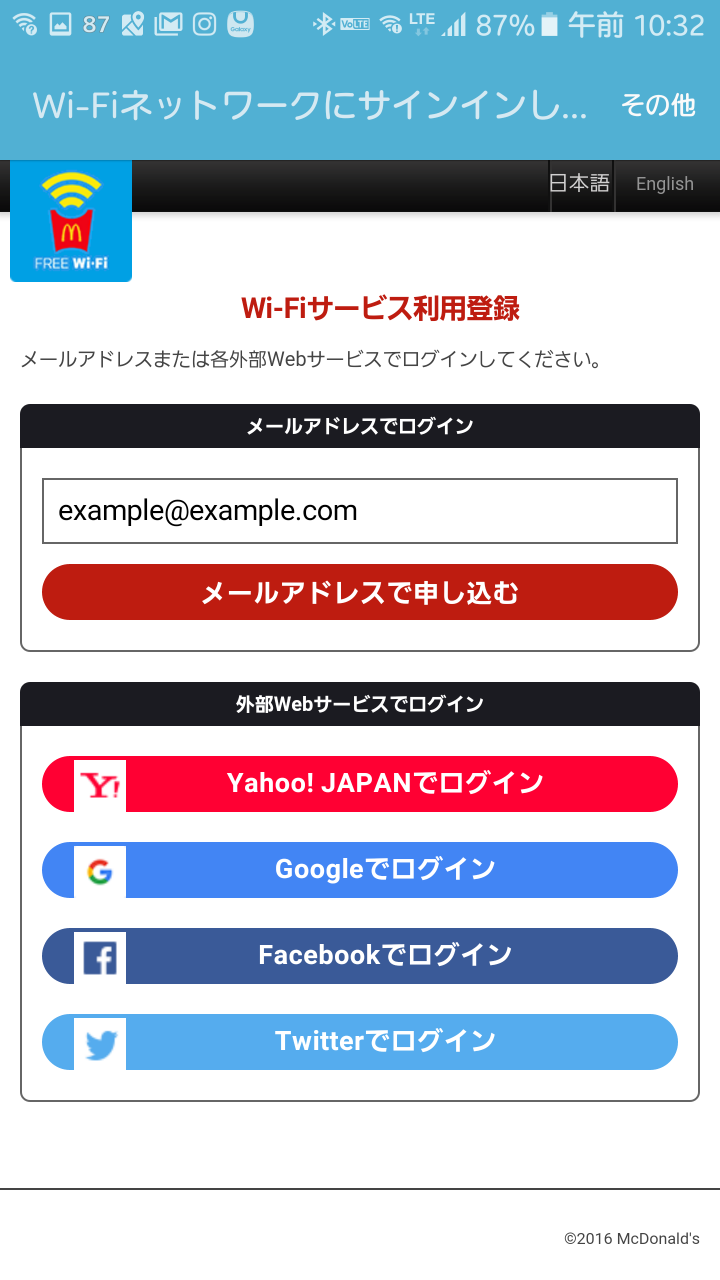Log in with Yahoo! JAPAN
The width and height of the screenshot is (720, 1280).
[x=360, y=784]
